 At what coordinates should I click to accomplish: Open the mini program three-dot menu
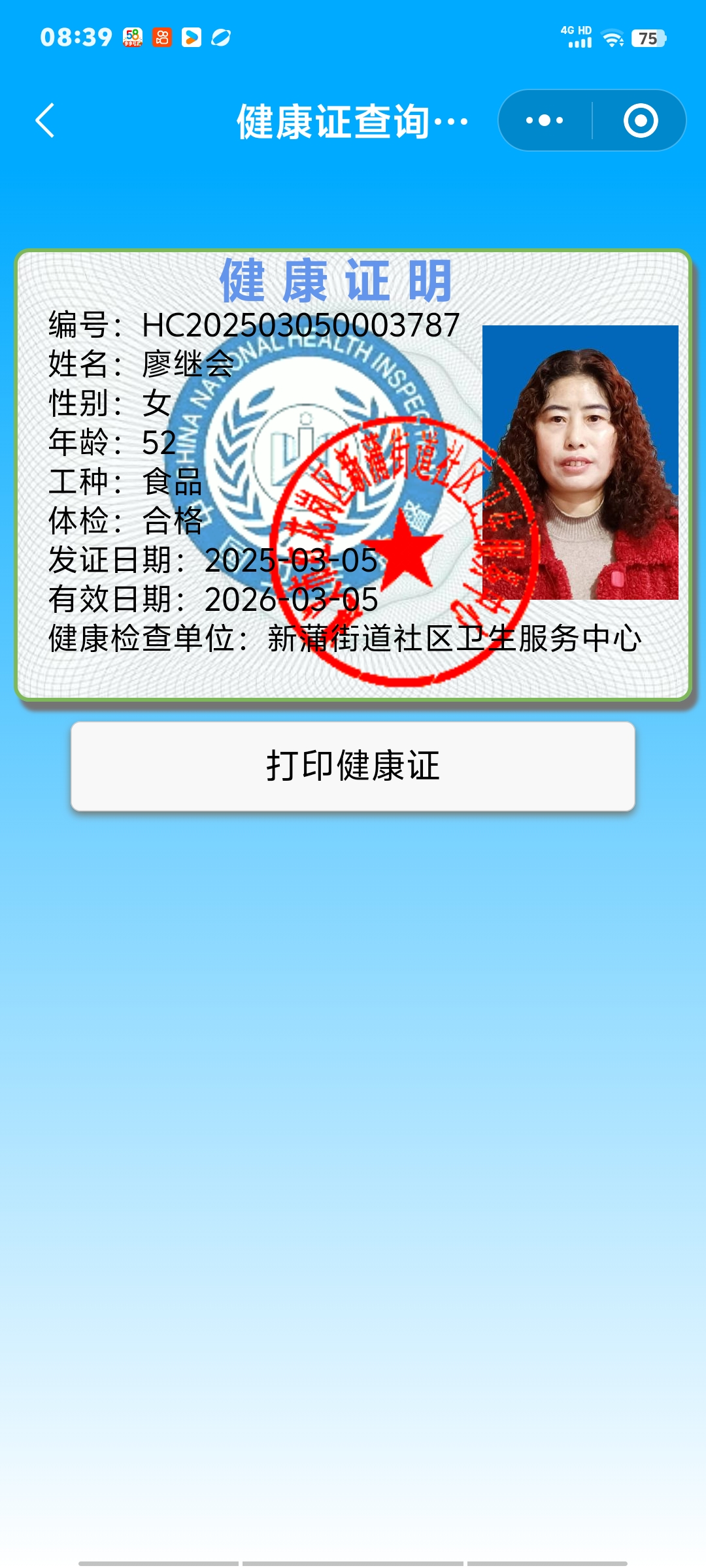click(545, 121)
